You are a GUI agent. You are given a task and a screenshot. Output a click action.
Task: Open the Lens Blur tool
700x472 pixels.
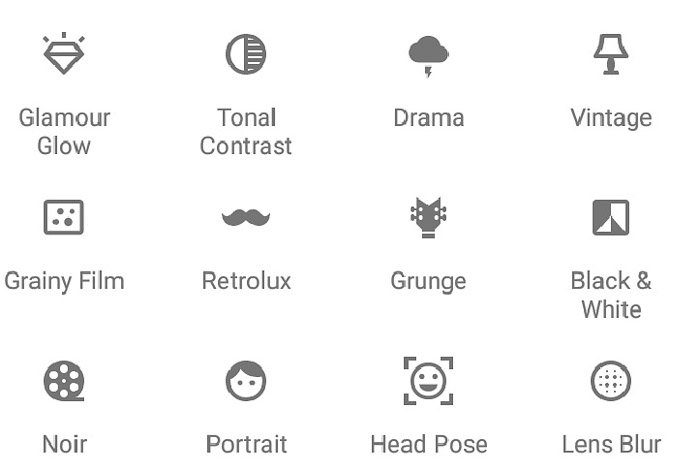(x=610, y=381)
